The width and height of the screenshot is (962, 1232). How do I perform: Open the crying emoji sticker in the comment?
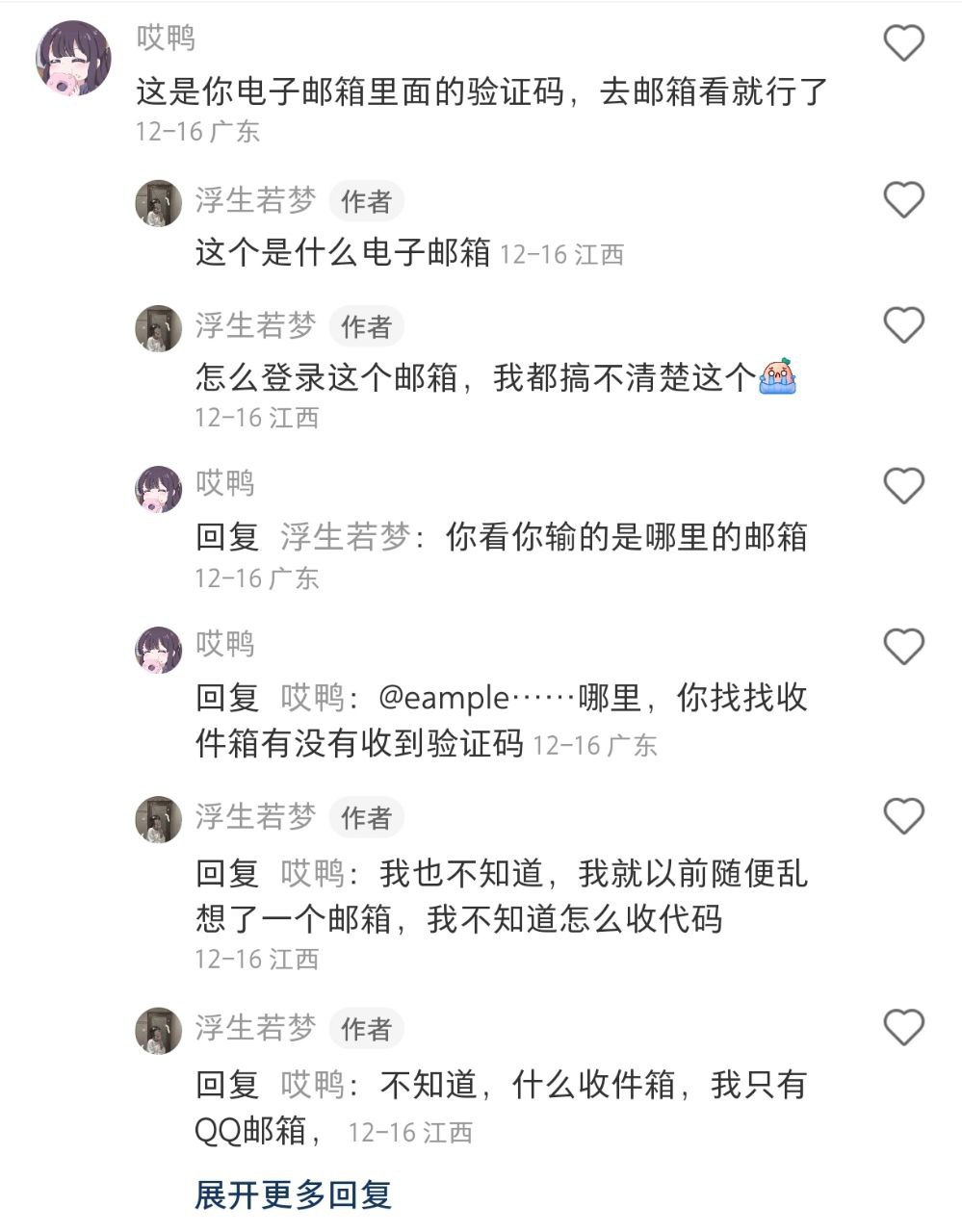pos(780,377)
